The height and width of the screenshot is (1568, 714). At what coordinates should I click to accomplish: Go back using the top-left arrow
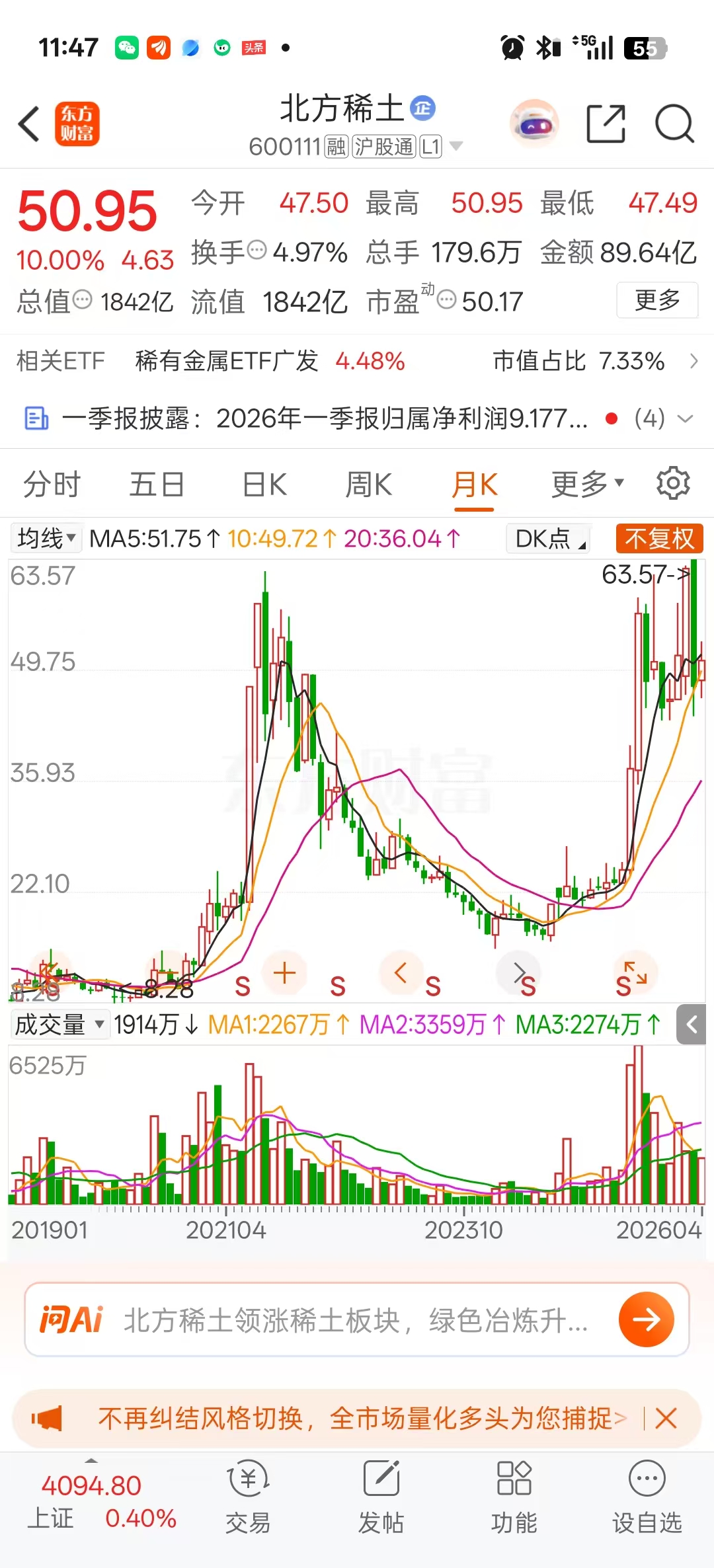click(29, 124)
